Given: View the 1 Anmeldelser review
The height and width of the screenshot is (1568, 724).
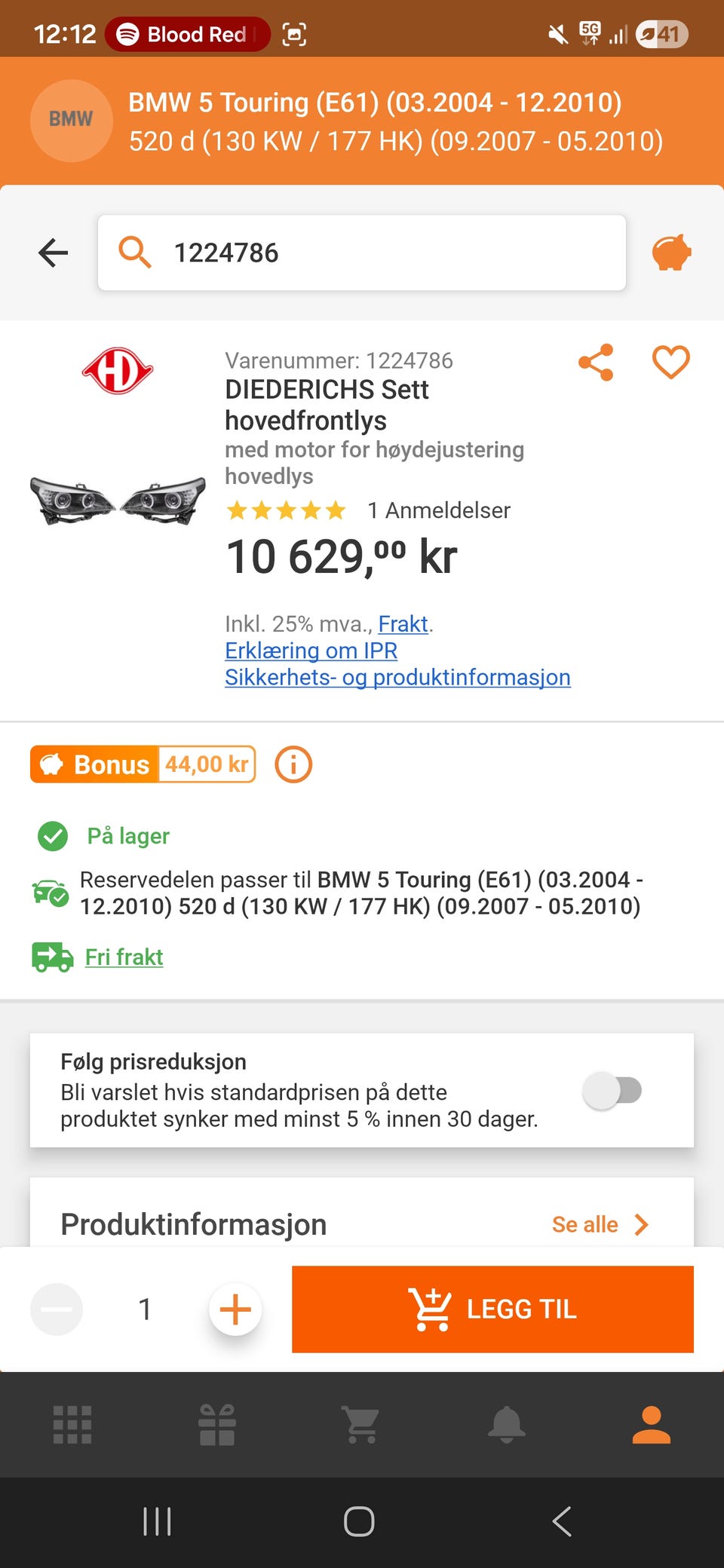Looking at the screenshot, I should (x=438, y=510).
